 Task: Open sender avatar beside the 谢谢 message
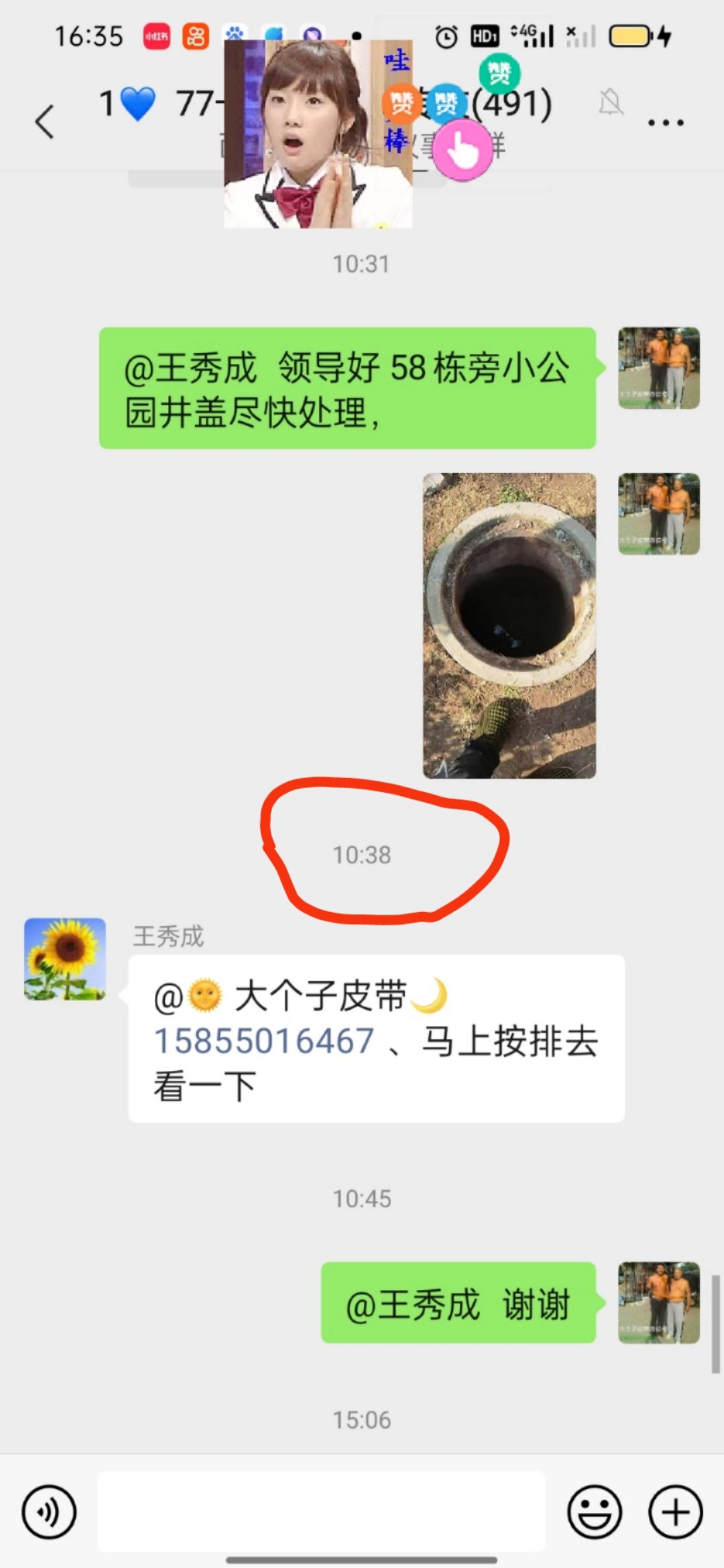tap(658, 1303)
